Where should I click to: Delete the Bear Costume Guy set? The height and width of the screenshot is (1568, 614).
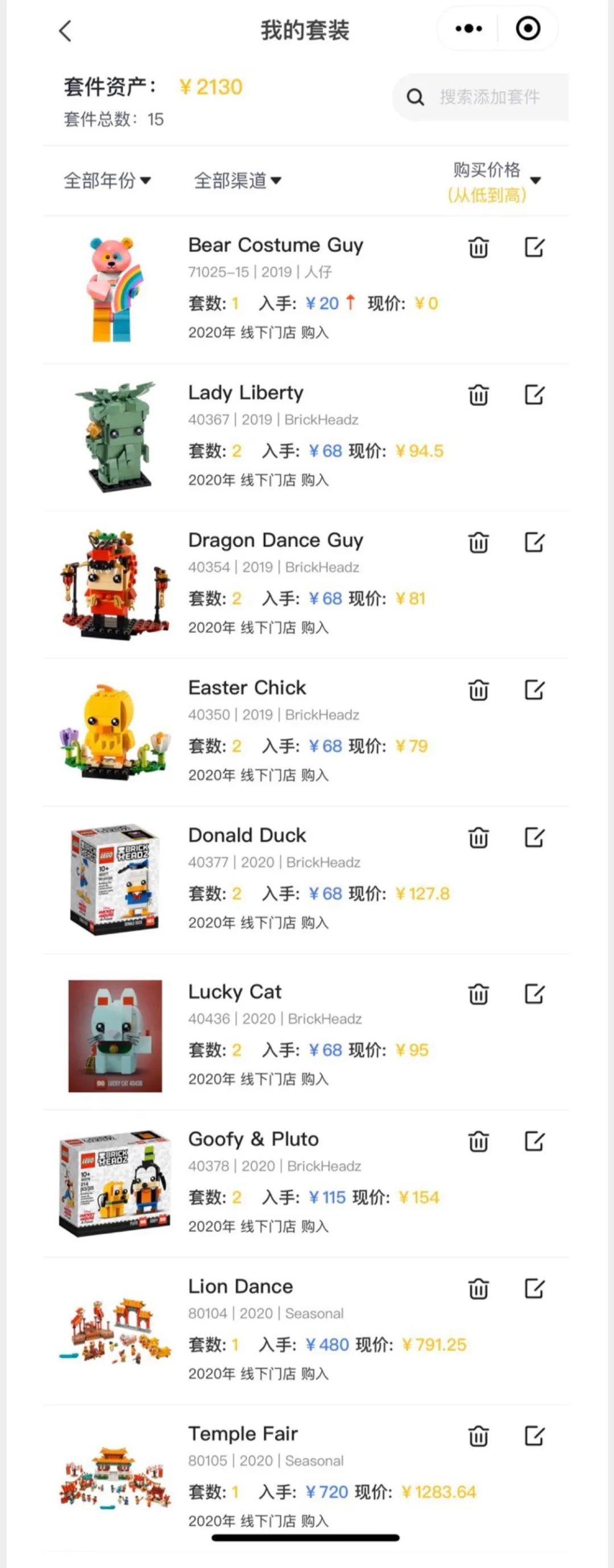point(478,248)
